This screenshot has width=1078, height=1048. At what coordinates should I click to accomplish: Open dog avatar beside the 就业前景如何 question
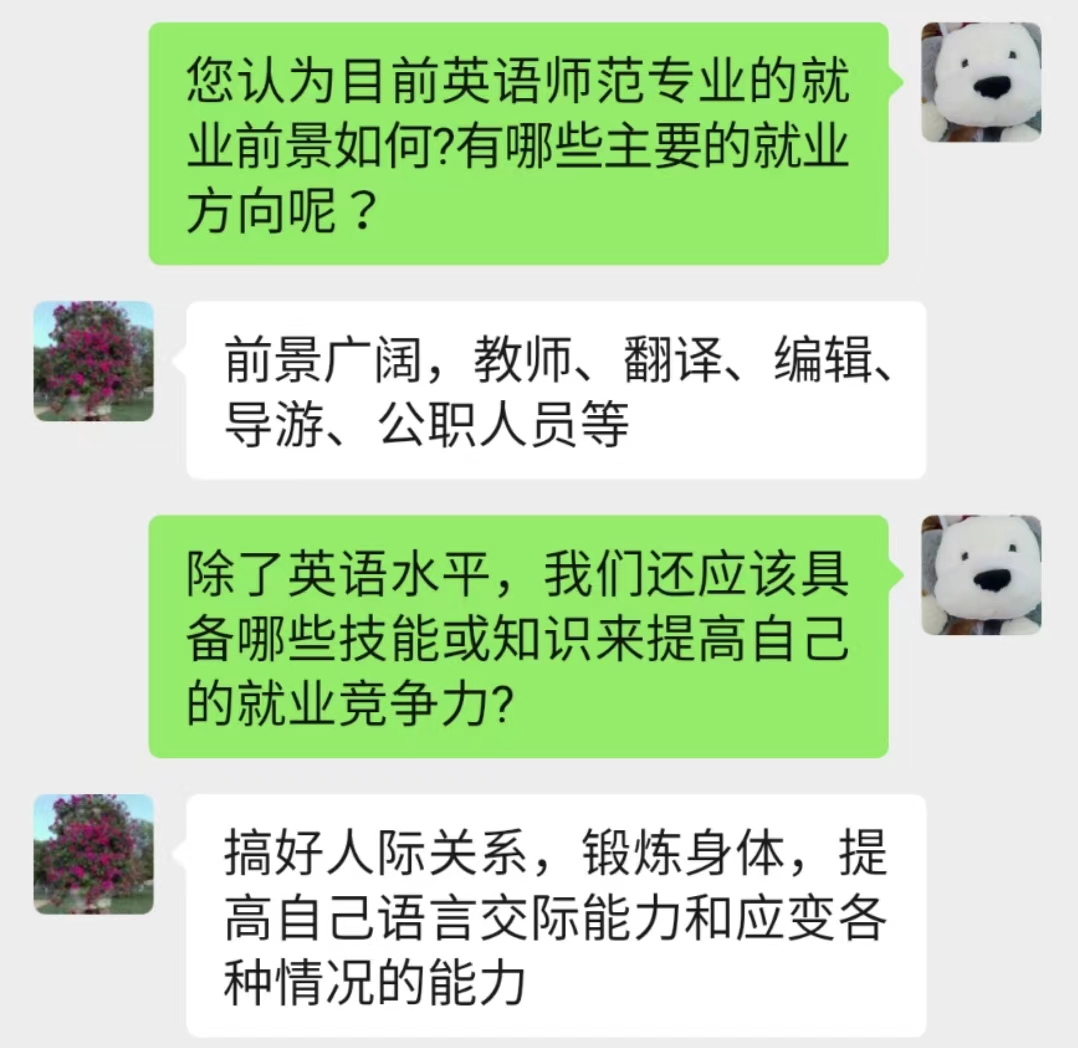(x=980, y=82)
